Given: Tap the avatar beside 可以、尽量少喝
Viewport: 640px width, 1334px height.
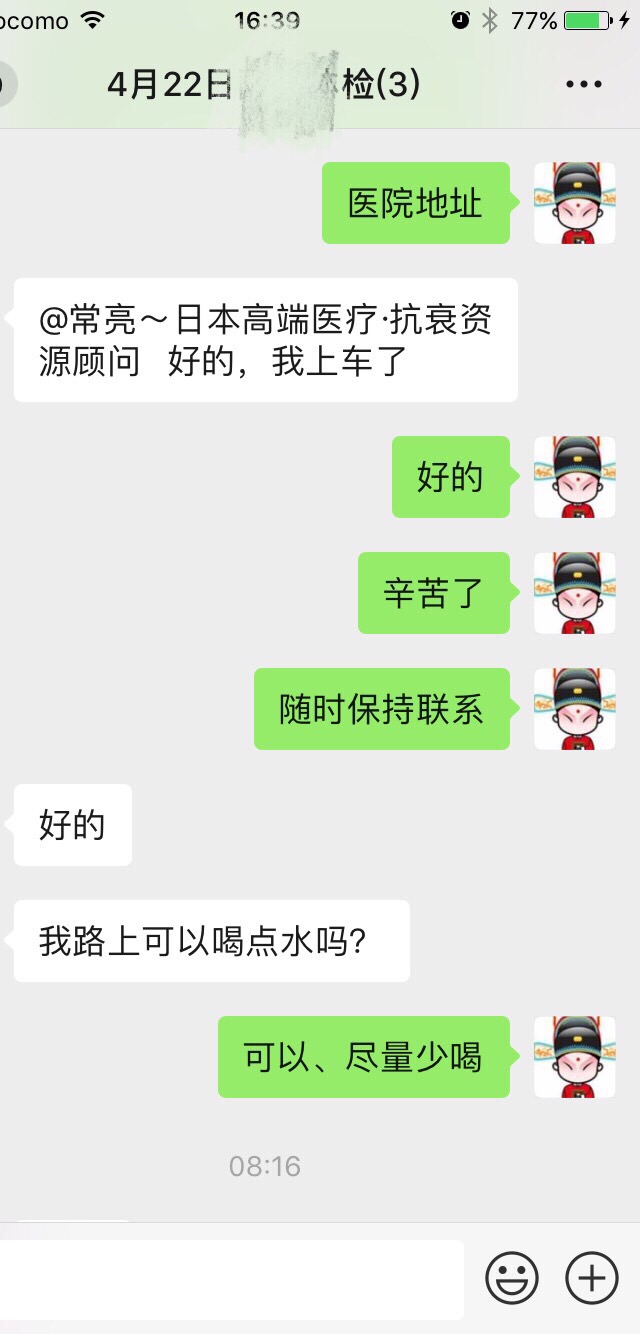Looking at the screenshot, I should pyautogui.click(x=574, y=1057).
